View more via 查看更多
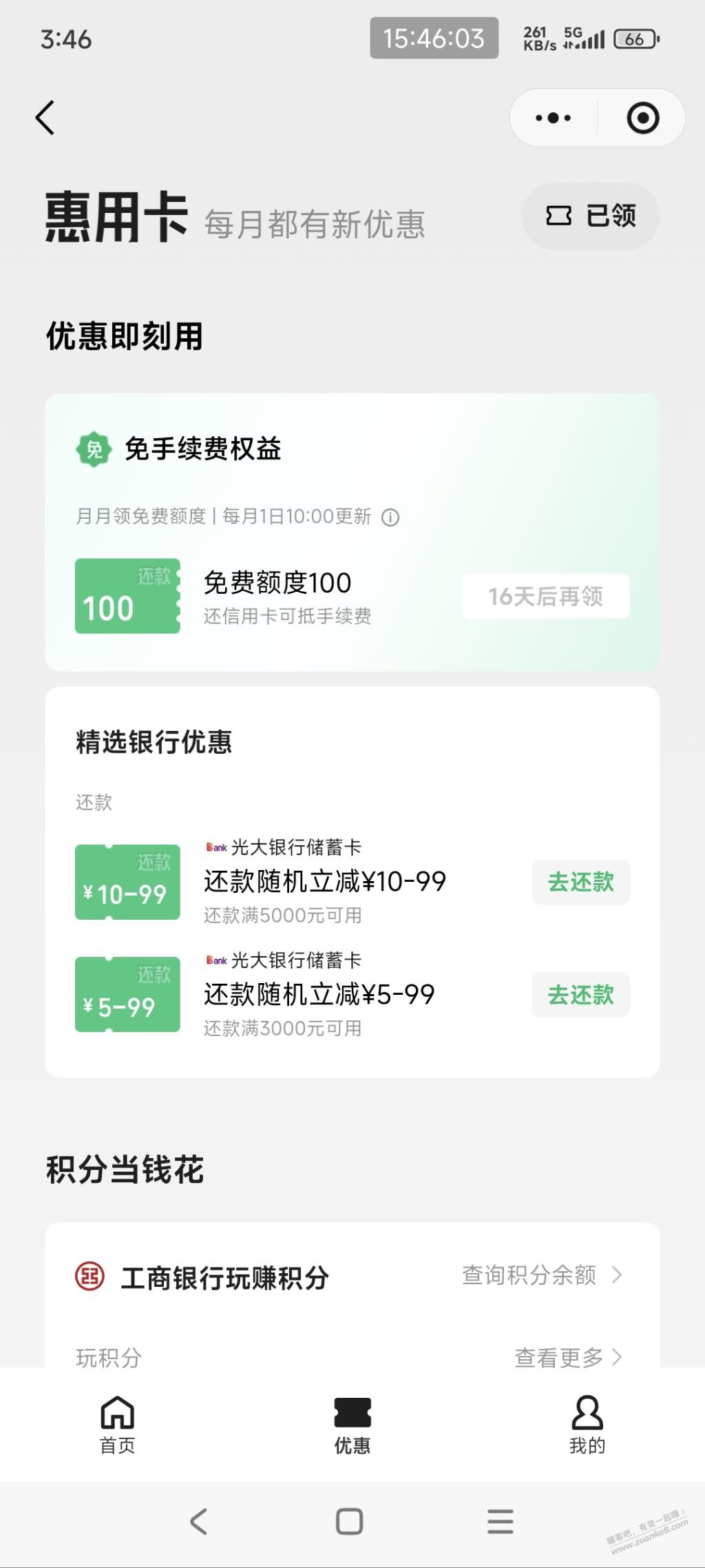The height and width of the screenshot is (1568, 705). 568,1357
